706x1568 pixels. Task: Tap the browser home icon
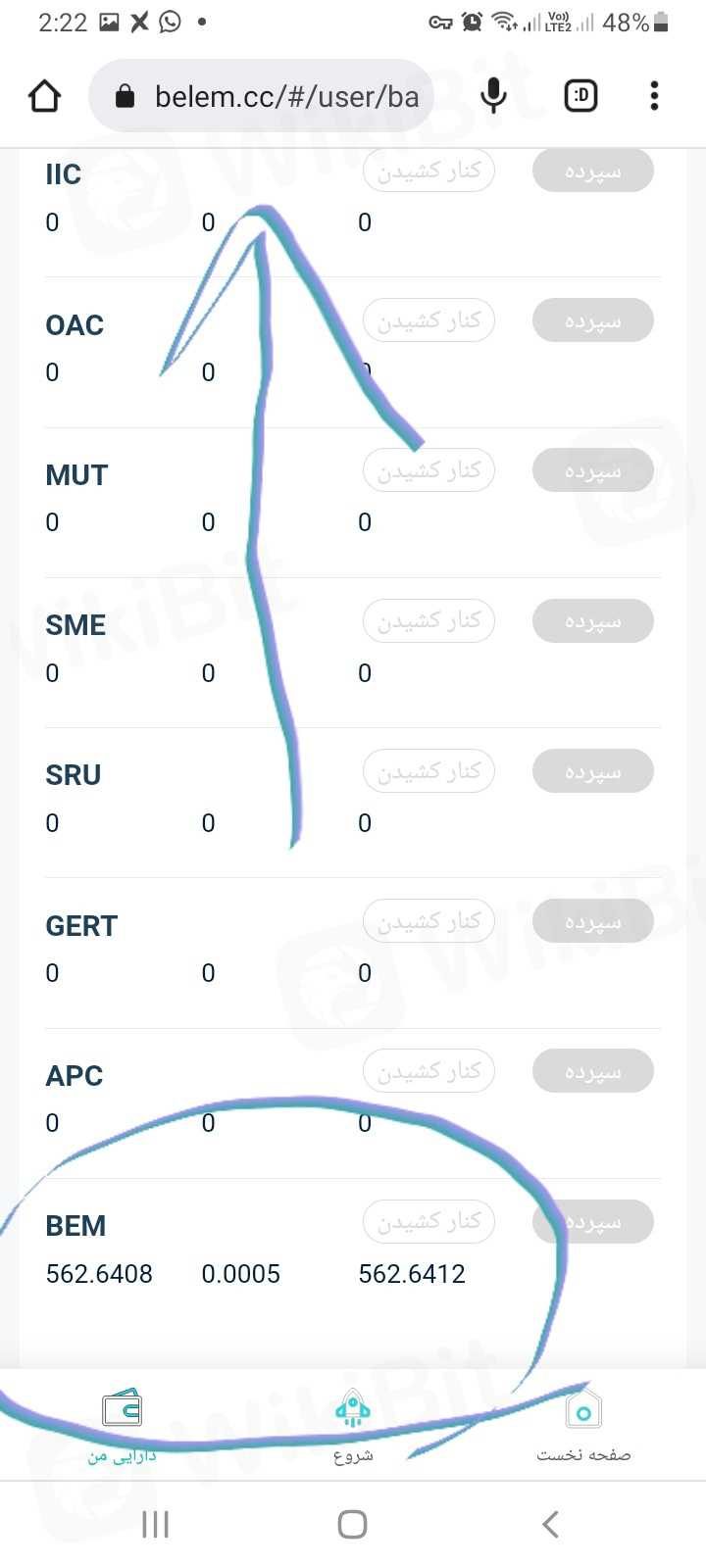45,96
